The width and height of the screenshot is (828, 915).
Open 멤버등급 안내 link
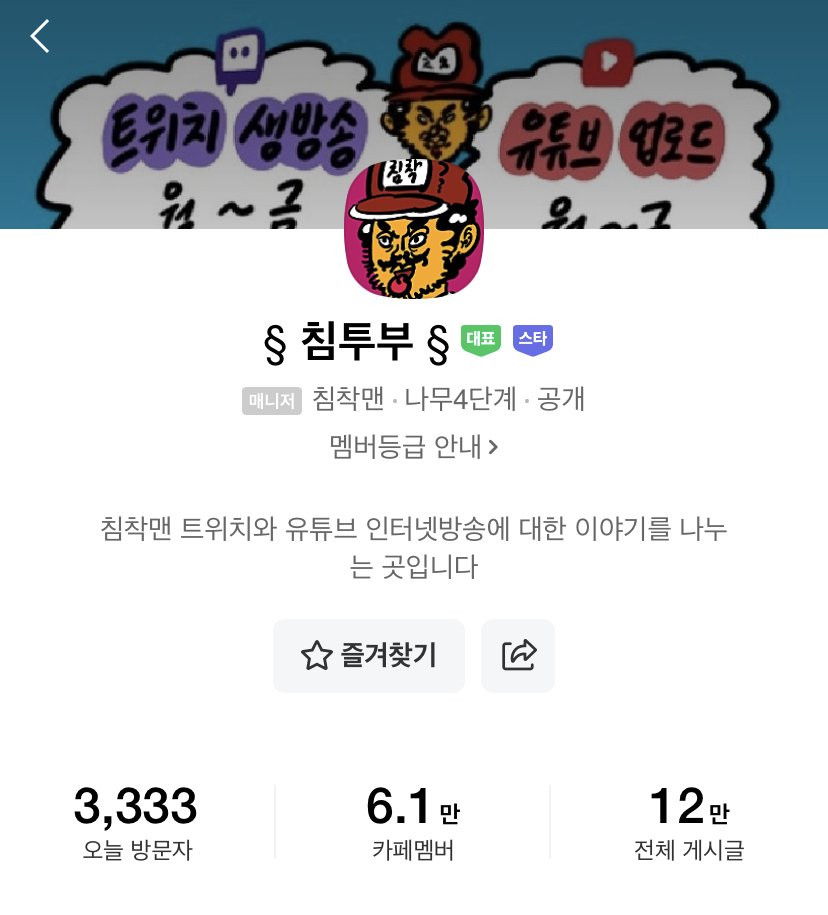tap(413, 446)
